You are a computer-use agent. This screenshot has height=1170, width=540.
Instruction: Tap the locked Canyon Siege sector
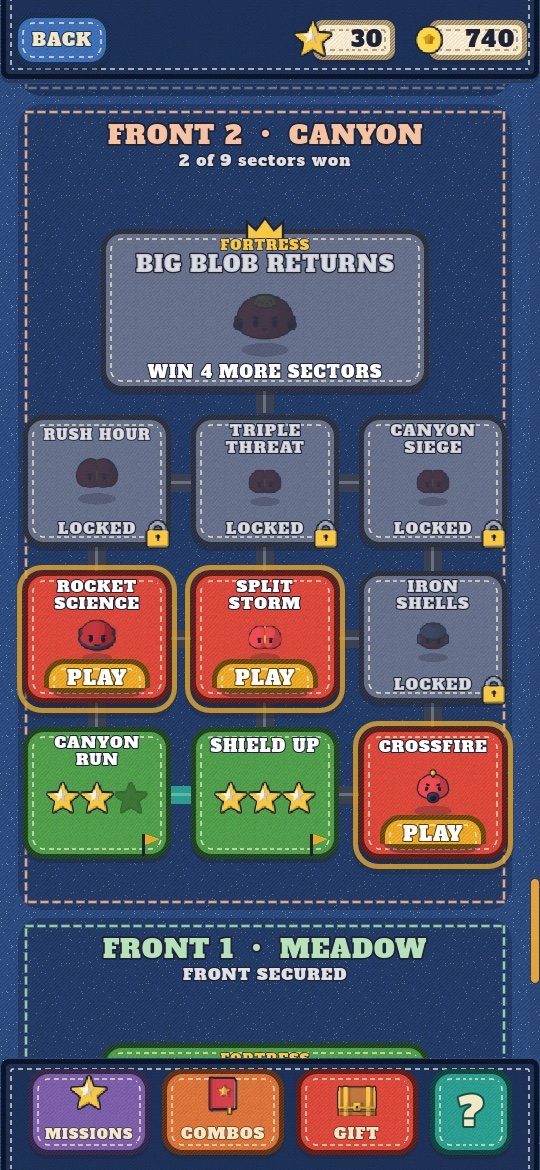tap(433, 481)
